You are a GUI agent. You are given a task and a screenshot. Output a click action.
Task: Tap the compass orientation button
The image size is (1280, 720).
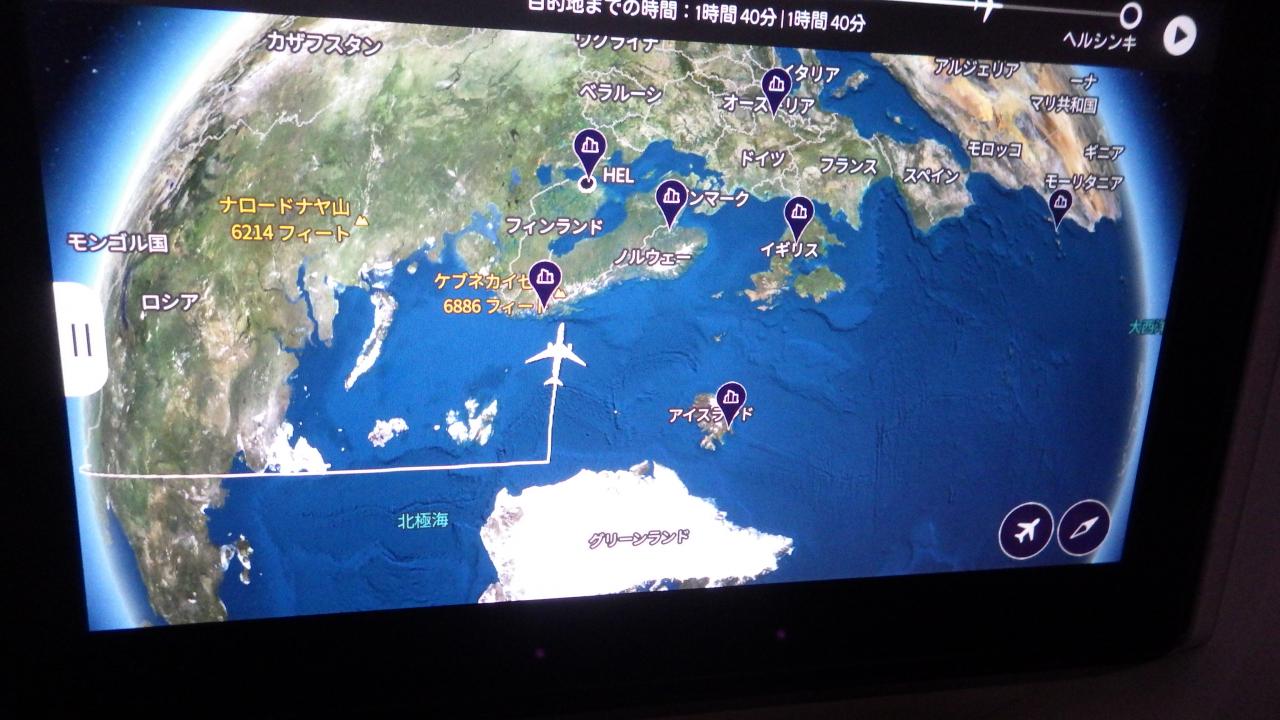coord(1083,529)
